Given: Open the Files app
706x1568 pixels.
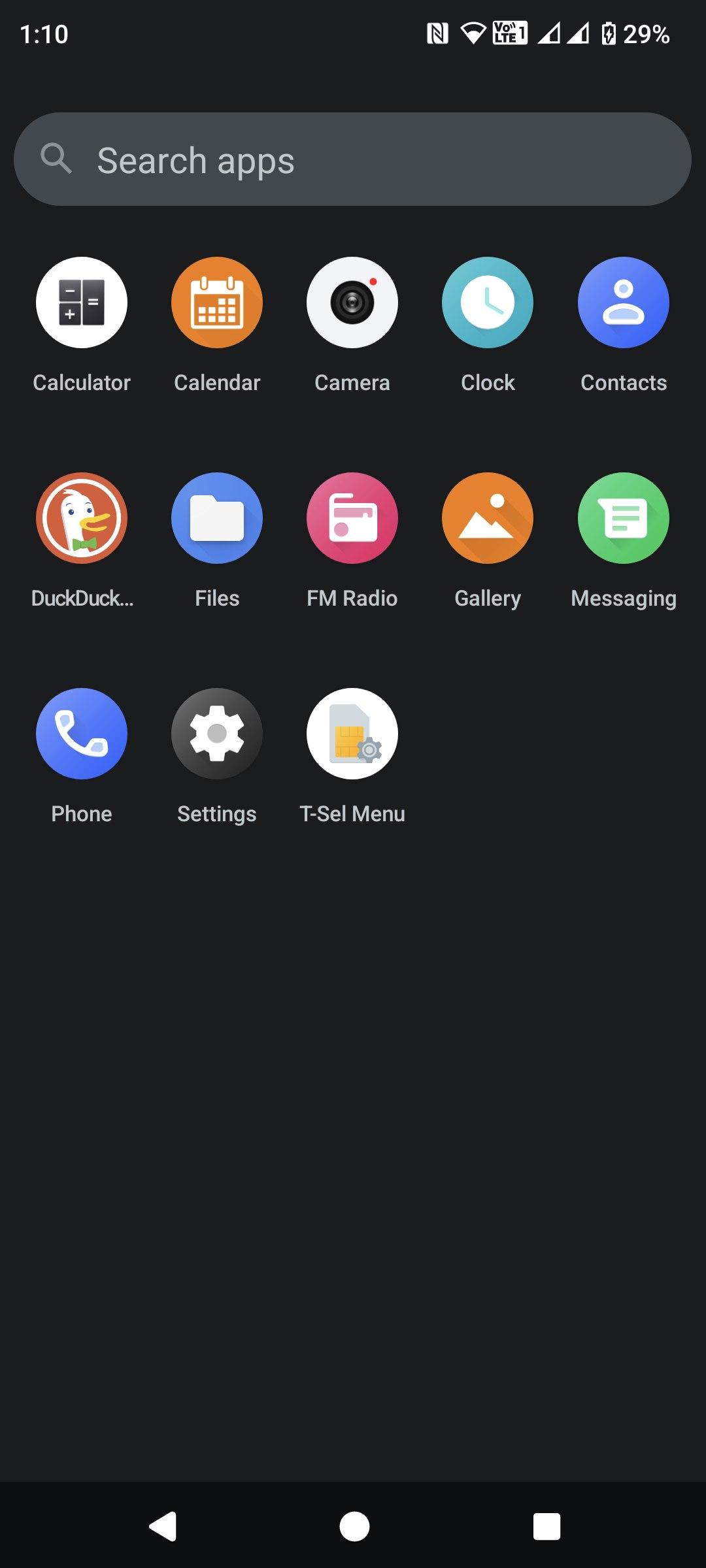Looking at the screenshot, I should click(217, 518).
